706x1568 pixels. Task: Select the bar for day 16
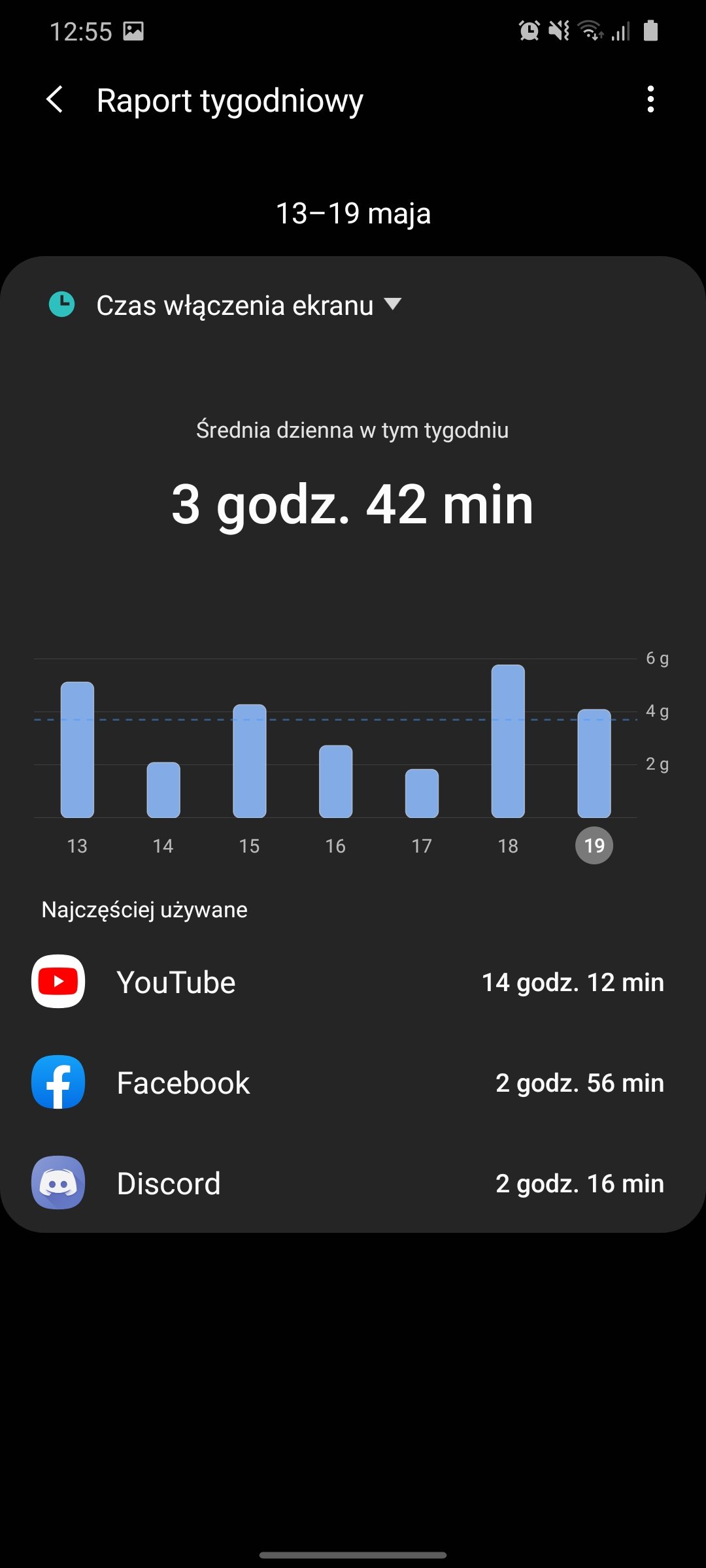[336, 781]
